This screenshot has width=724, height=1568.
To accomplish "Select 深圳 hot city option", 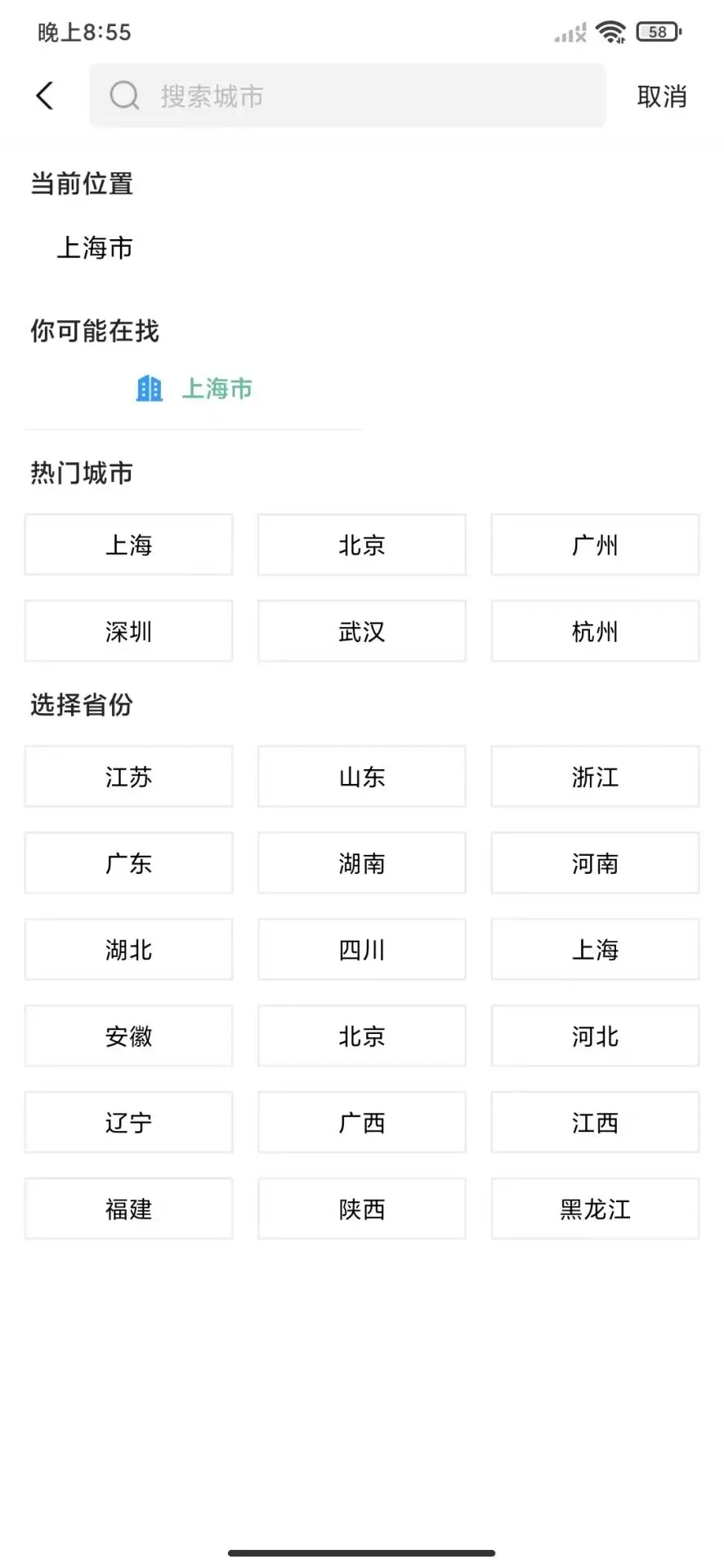I will click(128, 630).
